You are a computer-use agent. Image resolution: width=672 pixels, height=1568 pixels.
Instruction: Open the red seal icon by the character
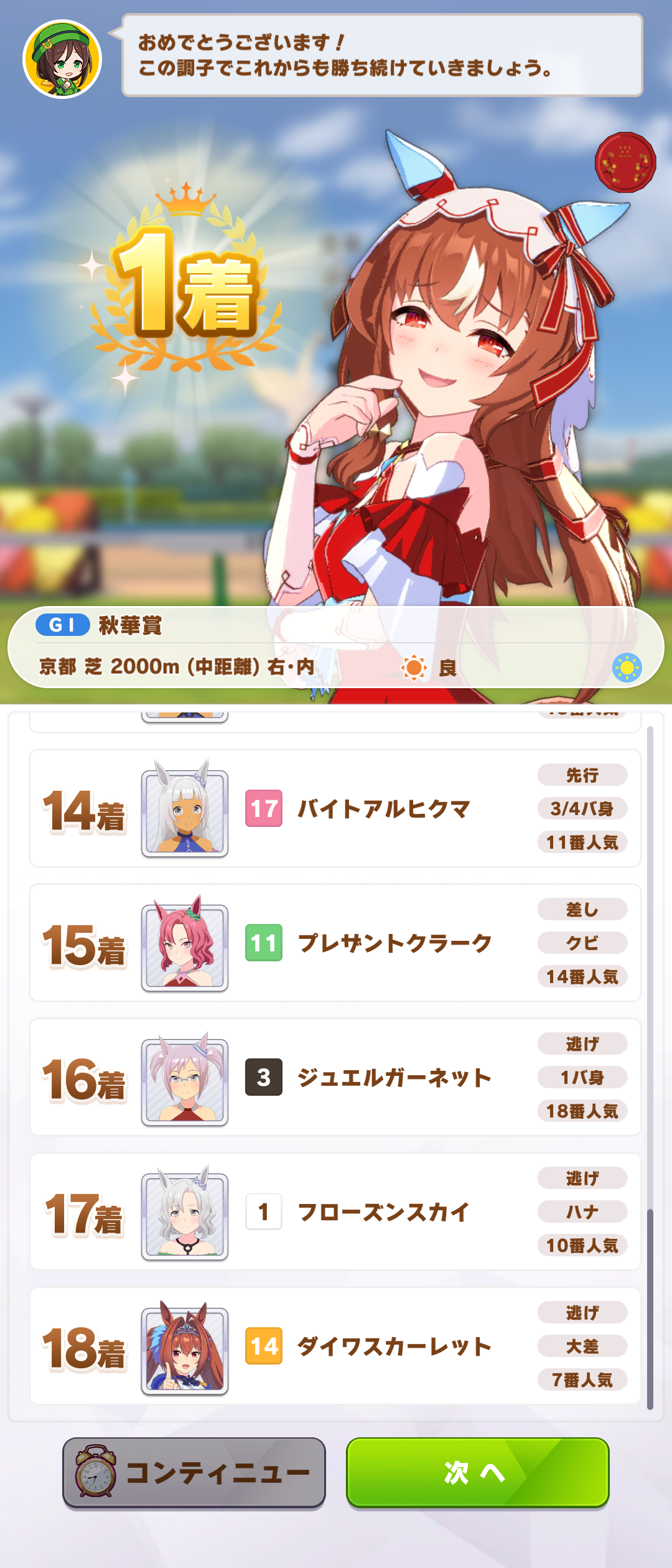click(x=625, y=162)
